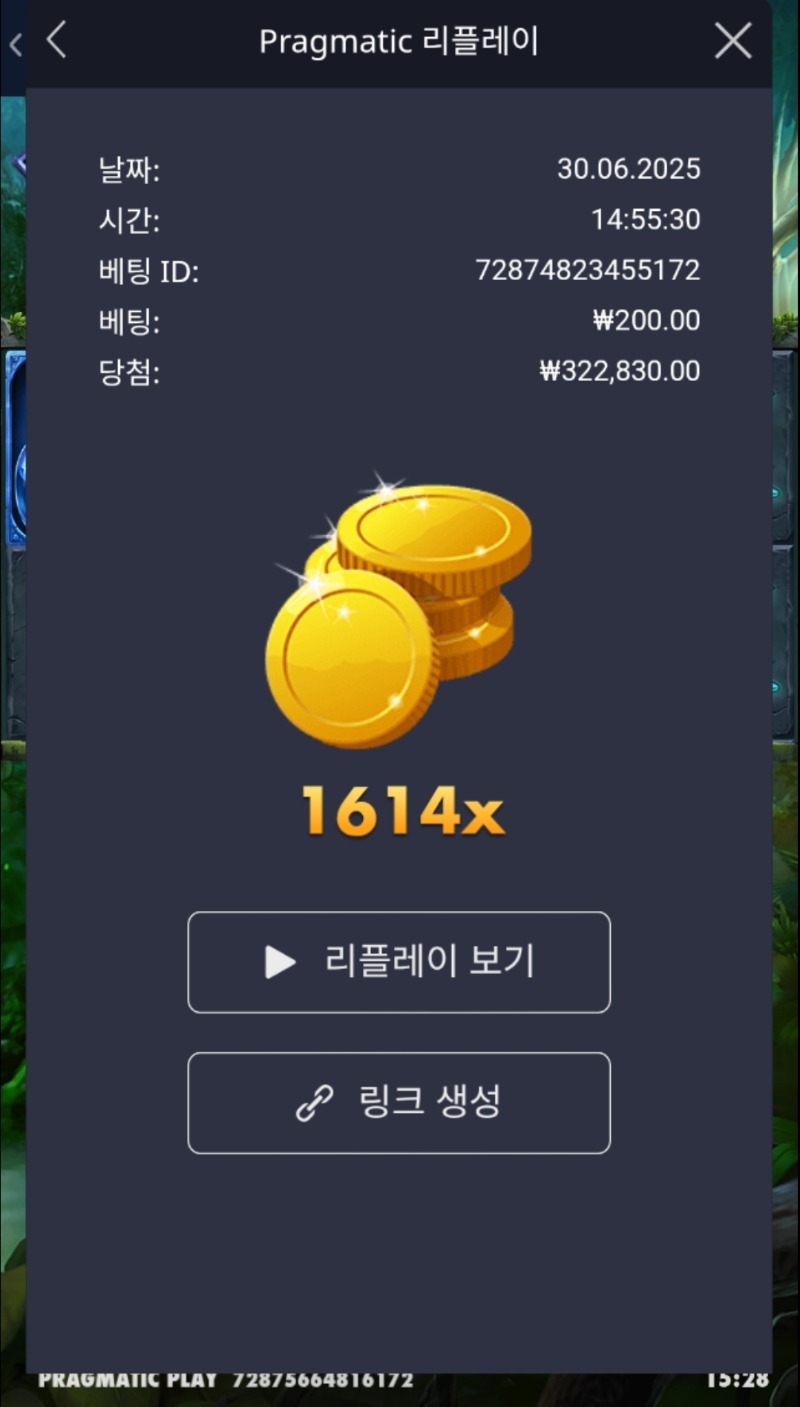Go back from the Pragmatic replay dialog

(x=56, y=41)
